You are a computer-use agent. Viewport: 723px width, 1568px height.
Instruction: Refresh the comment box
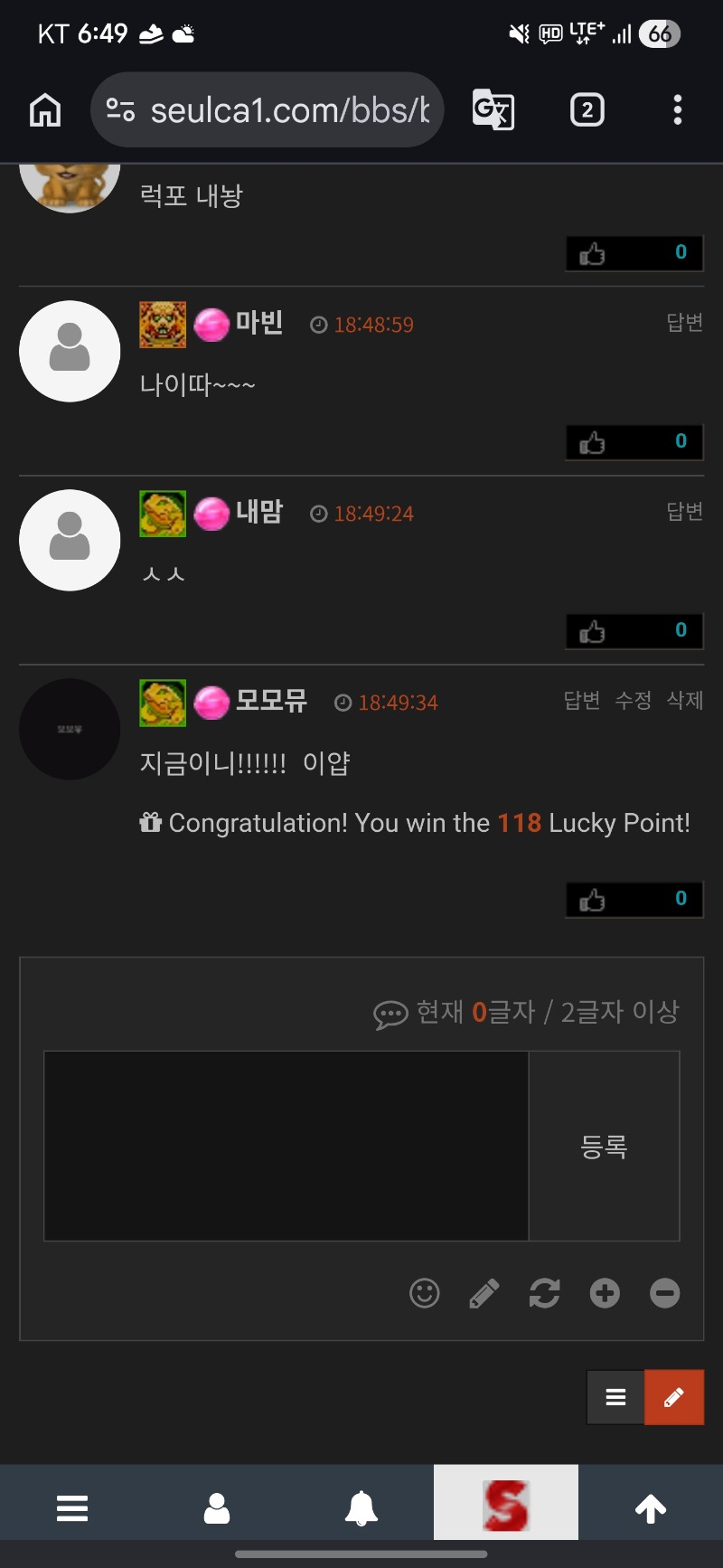(x=544, y=1293)
